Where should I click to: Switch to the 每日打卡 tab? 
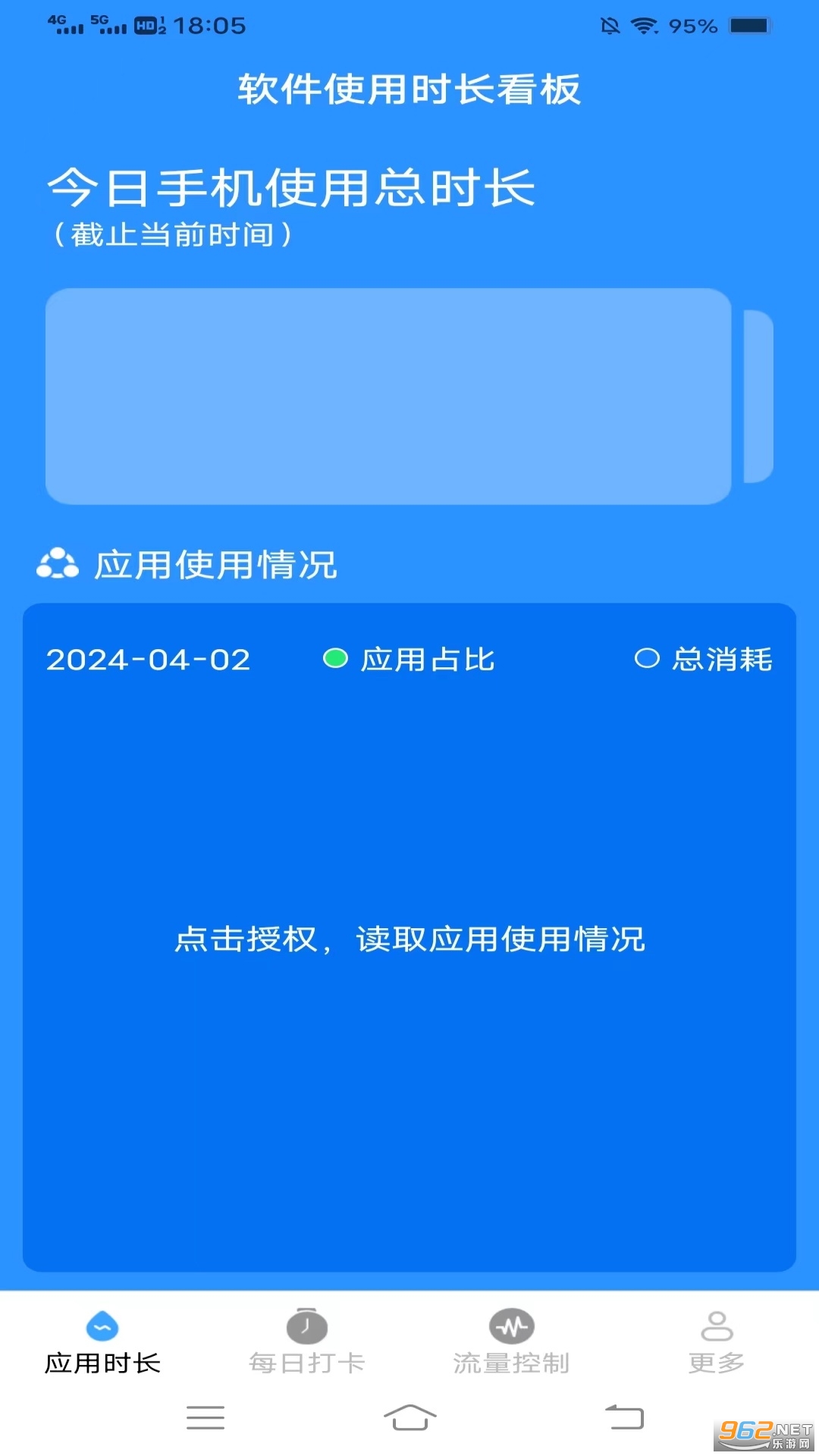click(307, 1360)
